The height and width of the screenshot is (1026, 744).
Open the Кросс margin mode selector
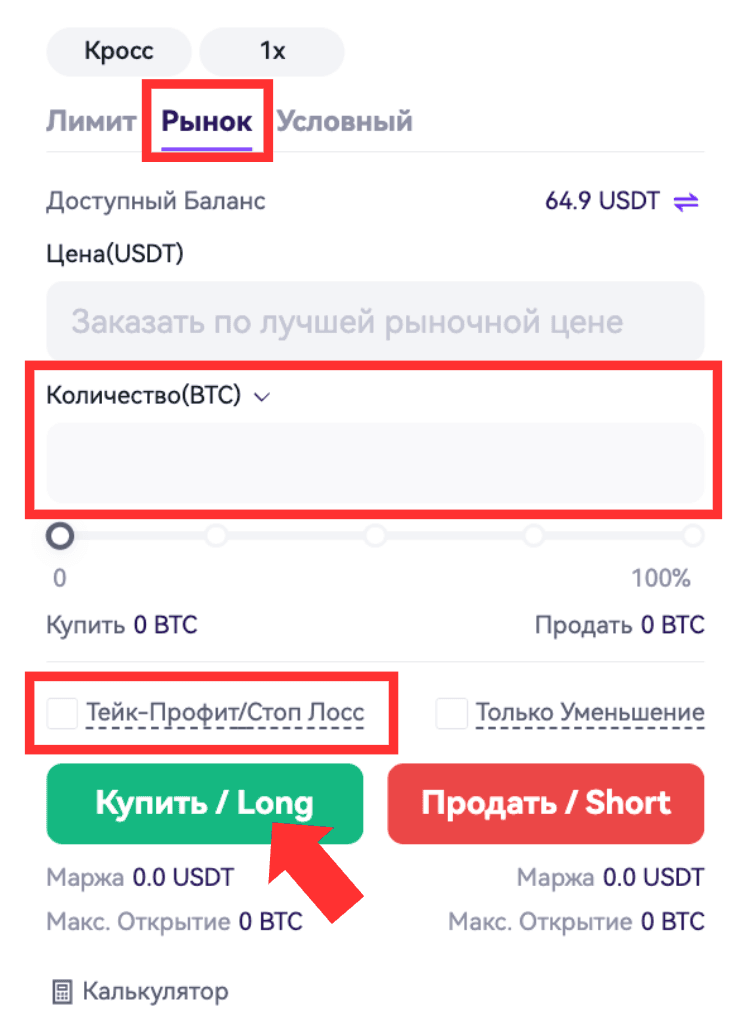point(118,51)
